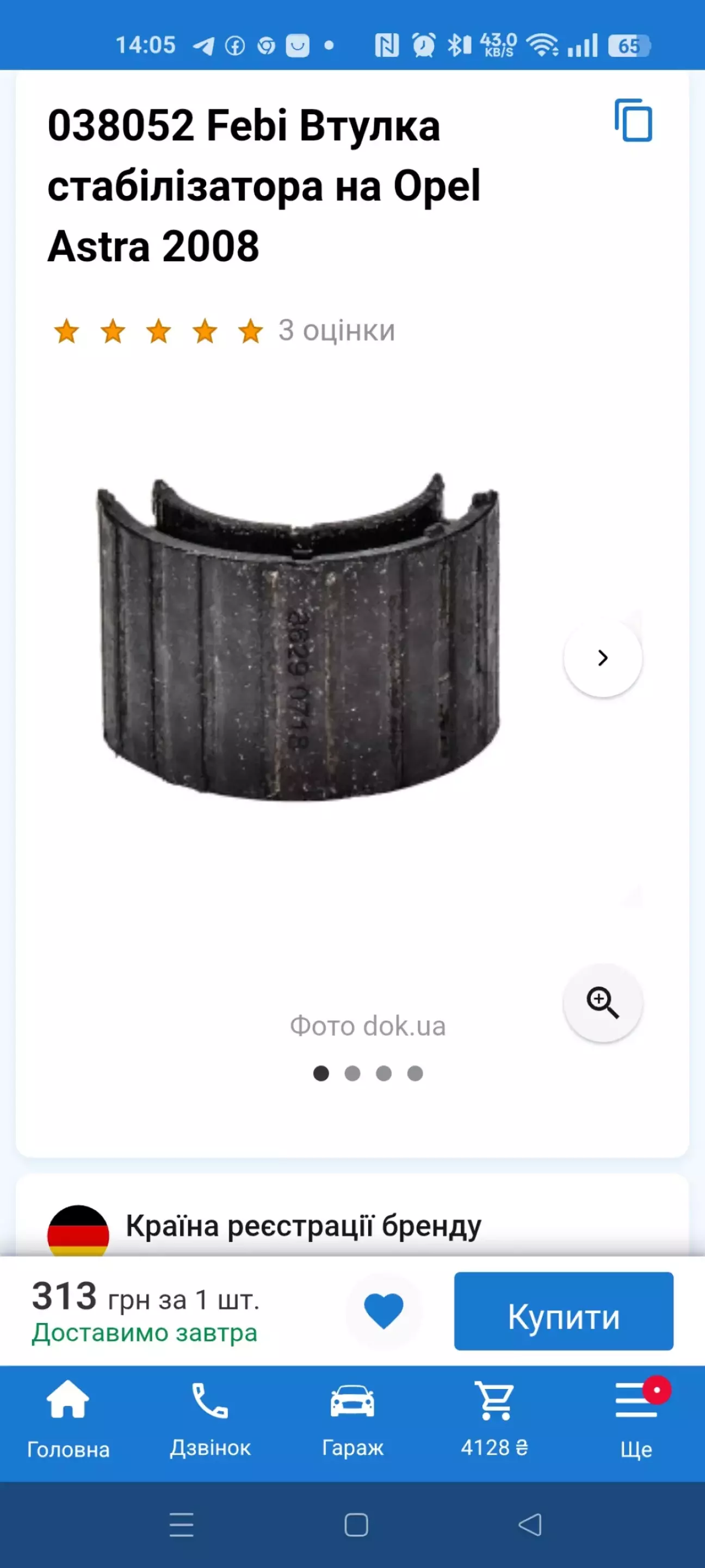Show the next product photo

tap(602, 657)
